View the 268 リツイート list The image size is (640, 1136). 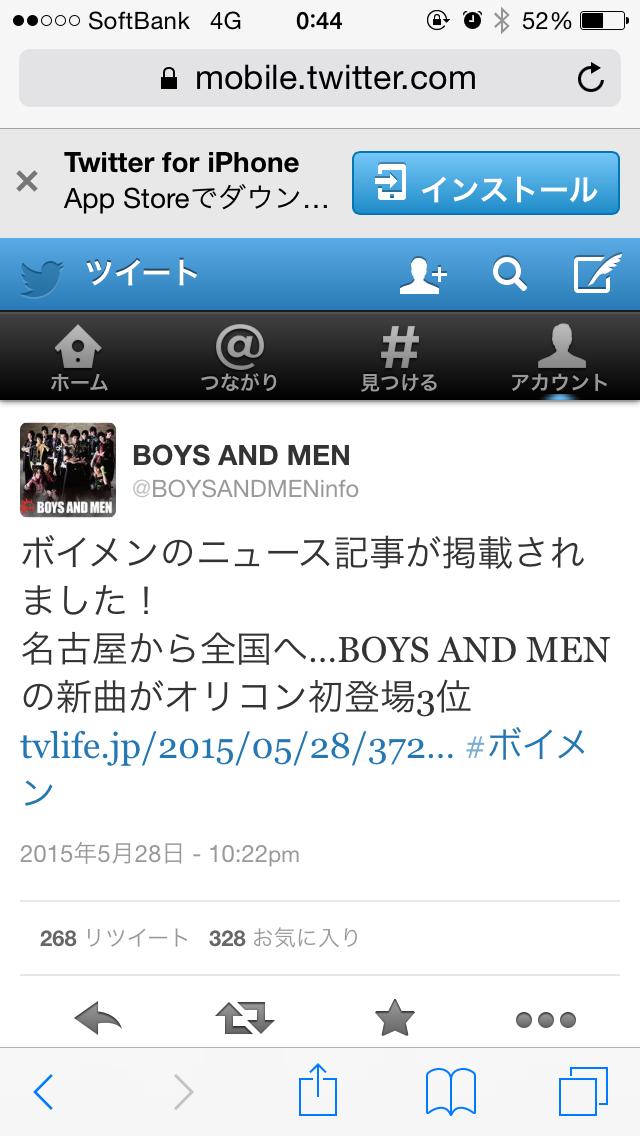coord(114,938)
